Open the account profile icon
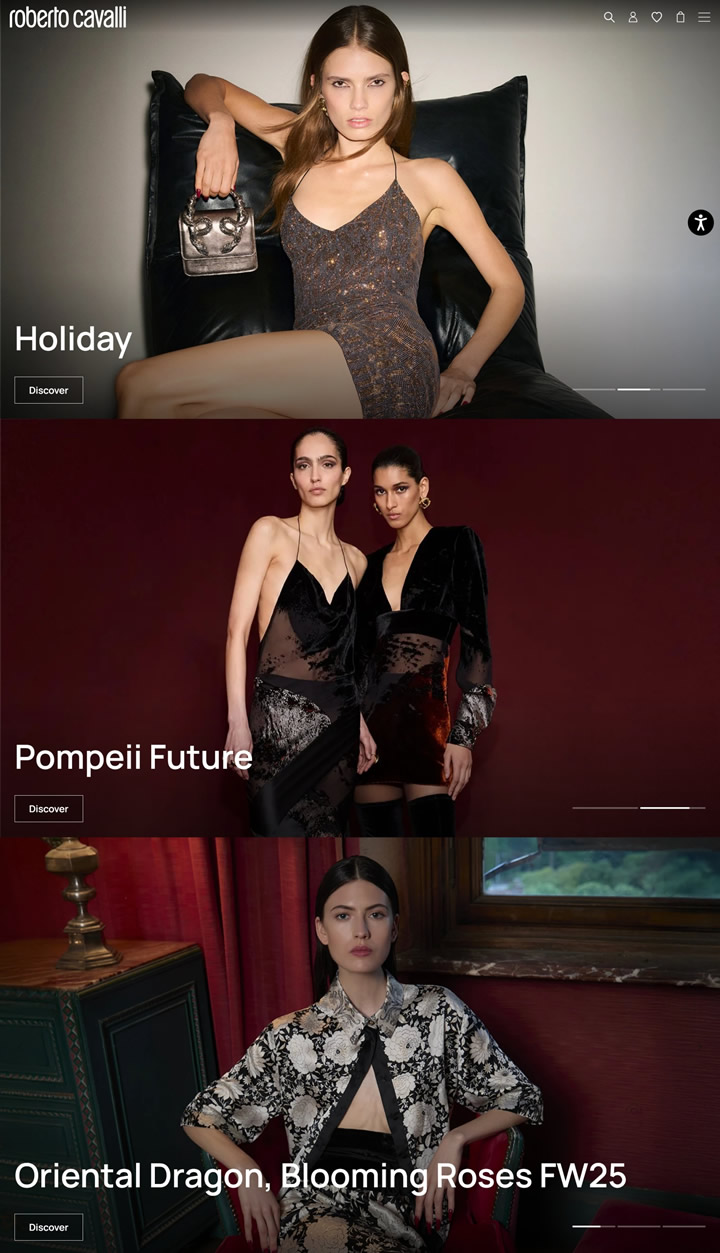Image resolution: width=720 pixels, height=1253 pixels. point(633,17)
